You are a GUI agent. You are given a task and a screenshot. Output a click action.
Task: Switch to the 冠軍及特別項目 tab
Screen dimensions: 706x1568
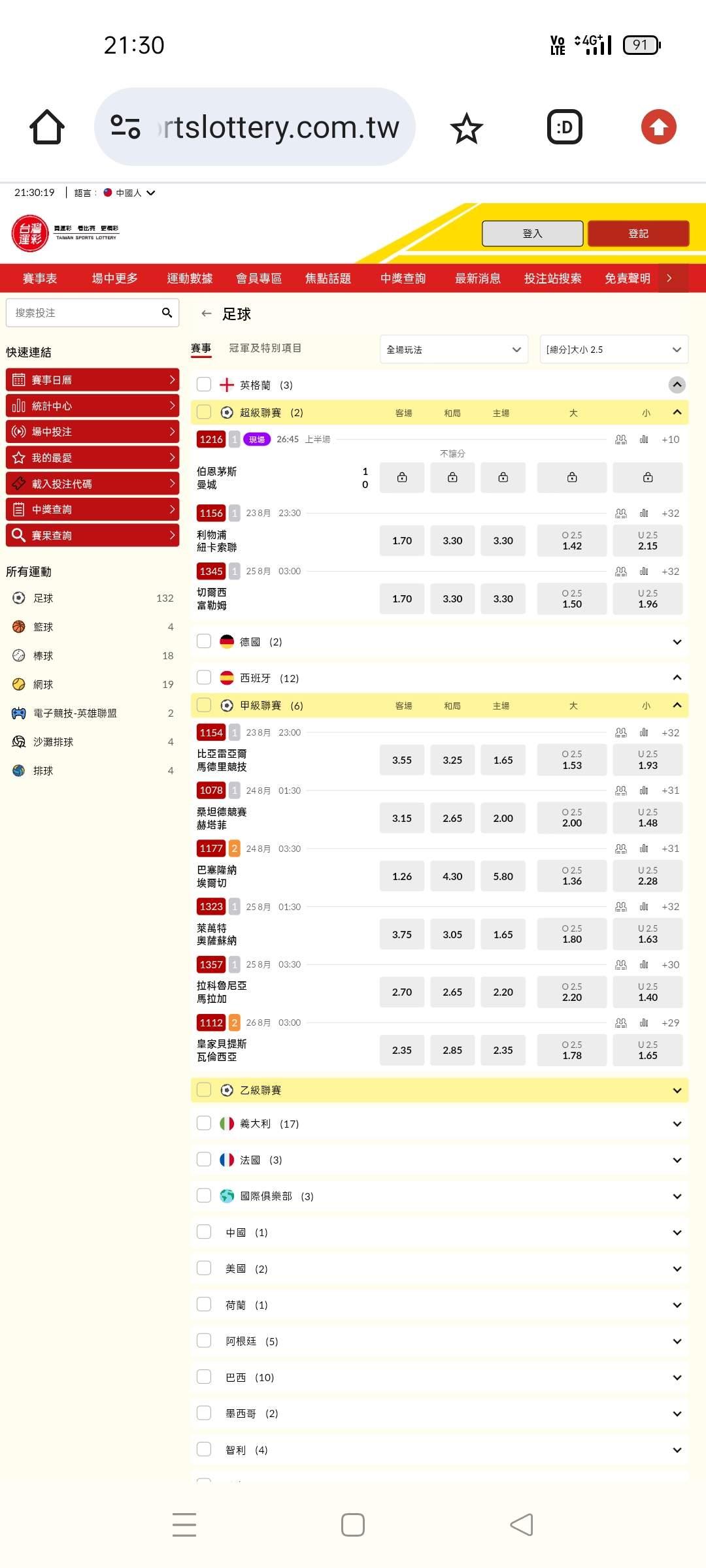click(265, 348)
